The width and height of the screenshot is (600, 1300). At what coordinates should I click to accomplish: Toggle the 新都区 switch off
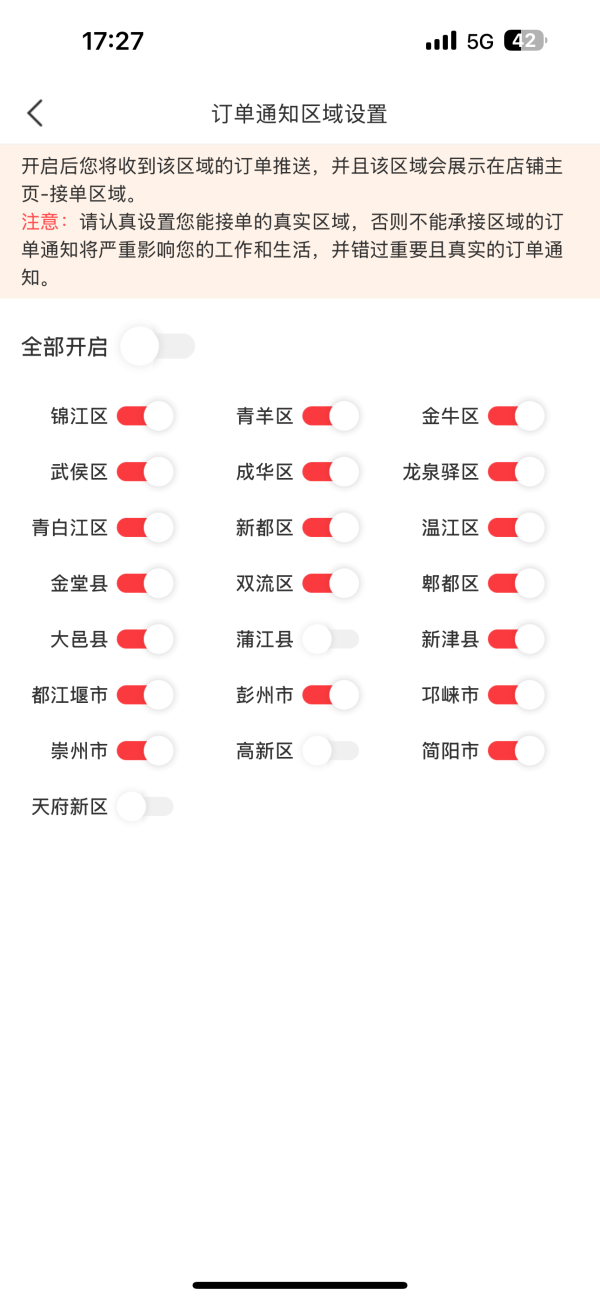tap(330, 527)
